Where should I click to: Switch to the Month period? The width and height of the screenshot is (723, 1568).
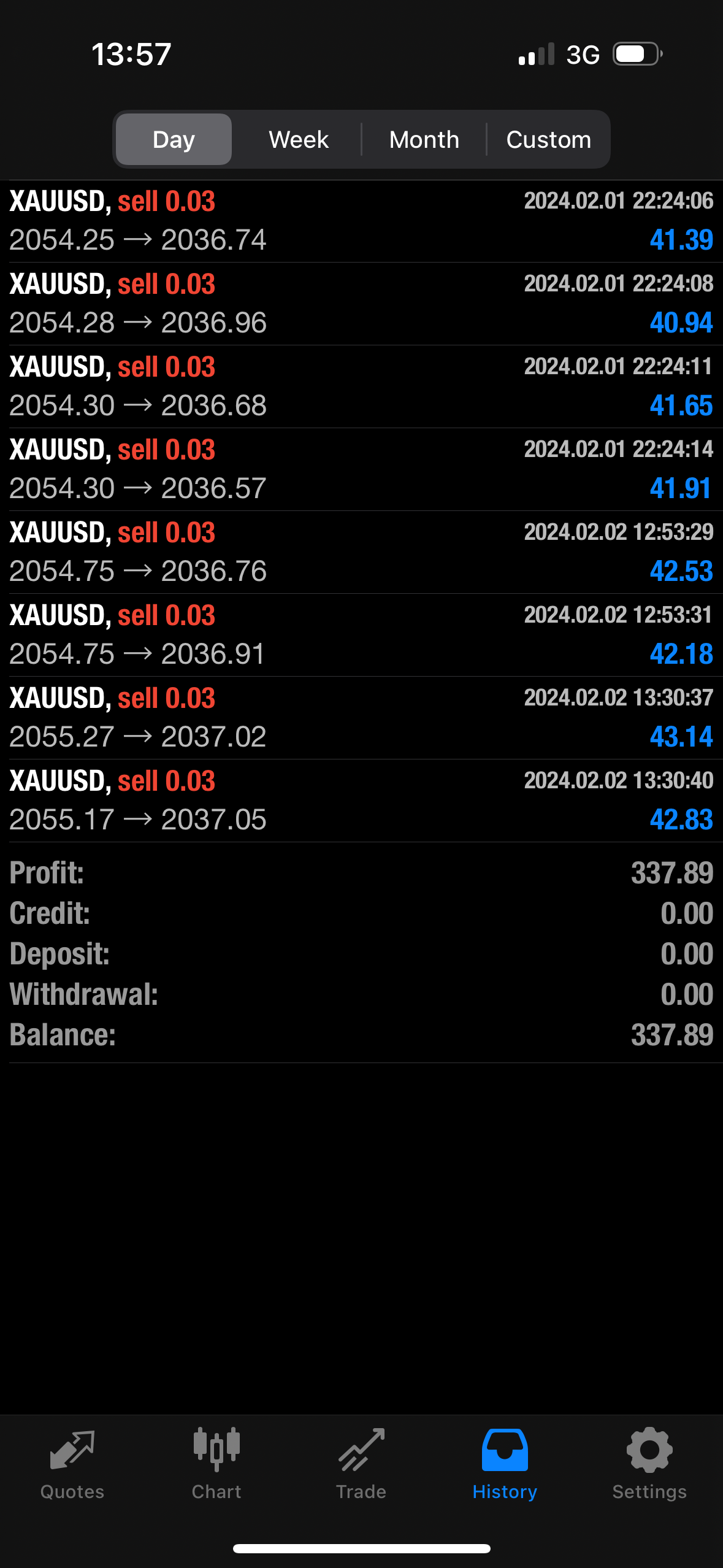click(424, 139)
